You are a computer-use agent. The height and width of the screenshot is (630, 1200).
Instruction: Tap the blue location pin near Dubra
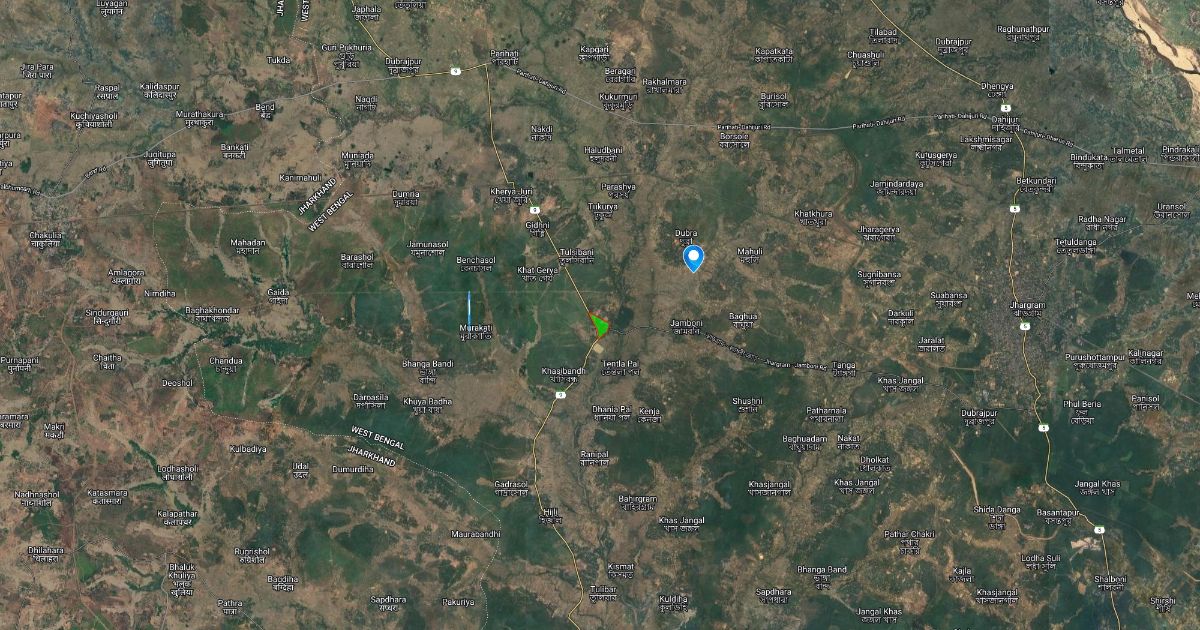click(x=693, y=258)
